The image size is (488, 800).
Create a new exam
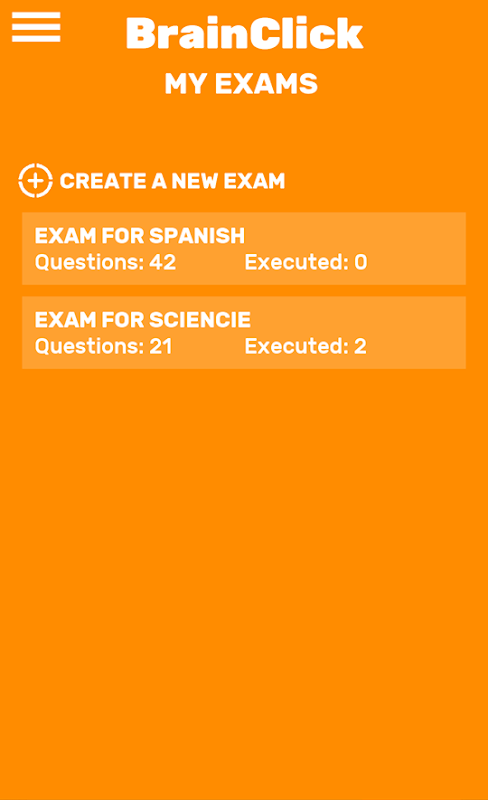[x=152, y=181]
